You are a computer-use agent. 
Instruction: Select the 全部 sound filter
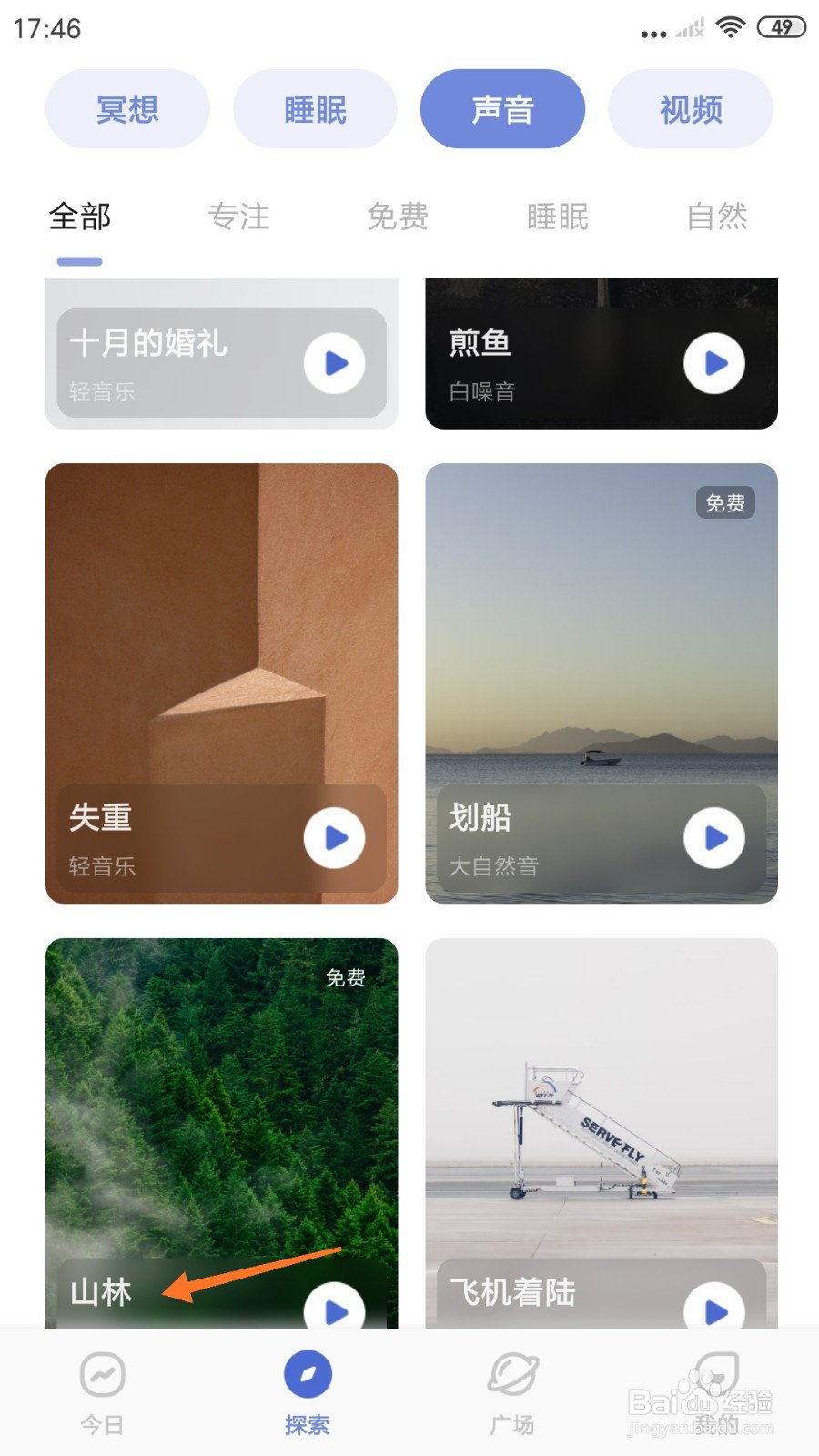click(80, 217)
